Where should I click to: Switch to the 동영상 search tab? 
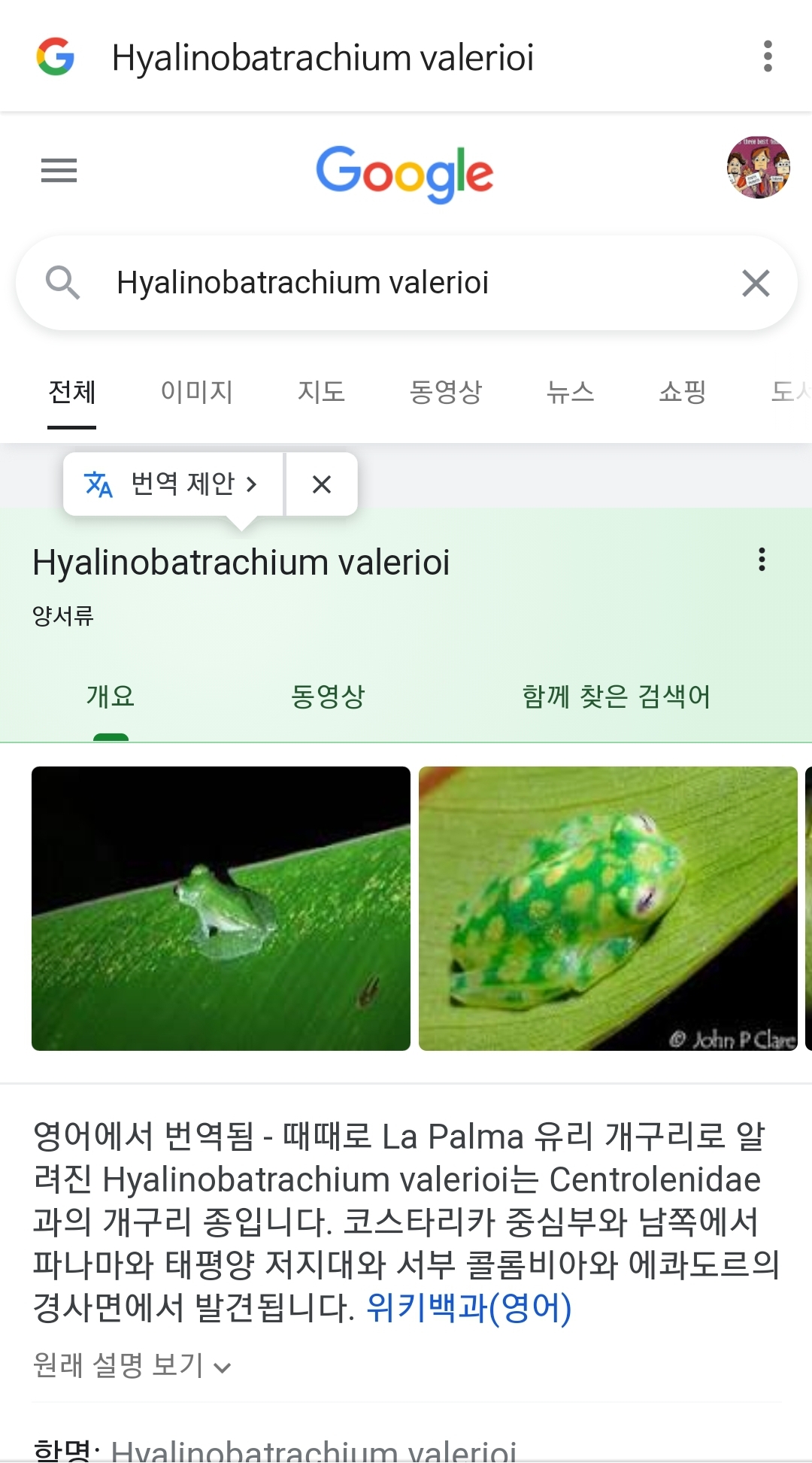pyautogui.click(x=445, y=392)
